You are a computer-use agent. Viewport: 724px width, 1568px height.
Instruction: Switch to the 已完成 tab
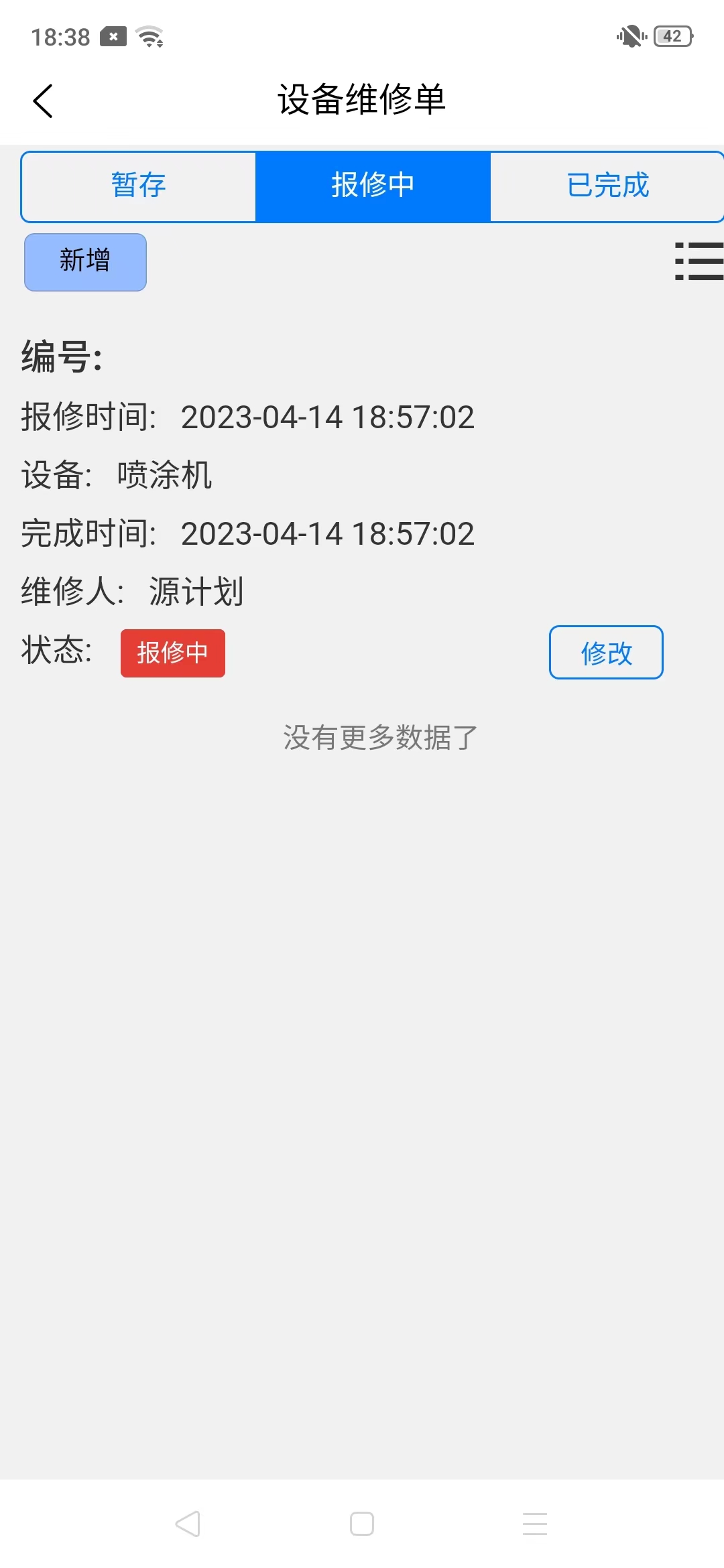pos(607,186)
